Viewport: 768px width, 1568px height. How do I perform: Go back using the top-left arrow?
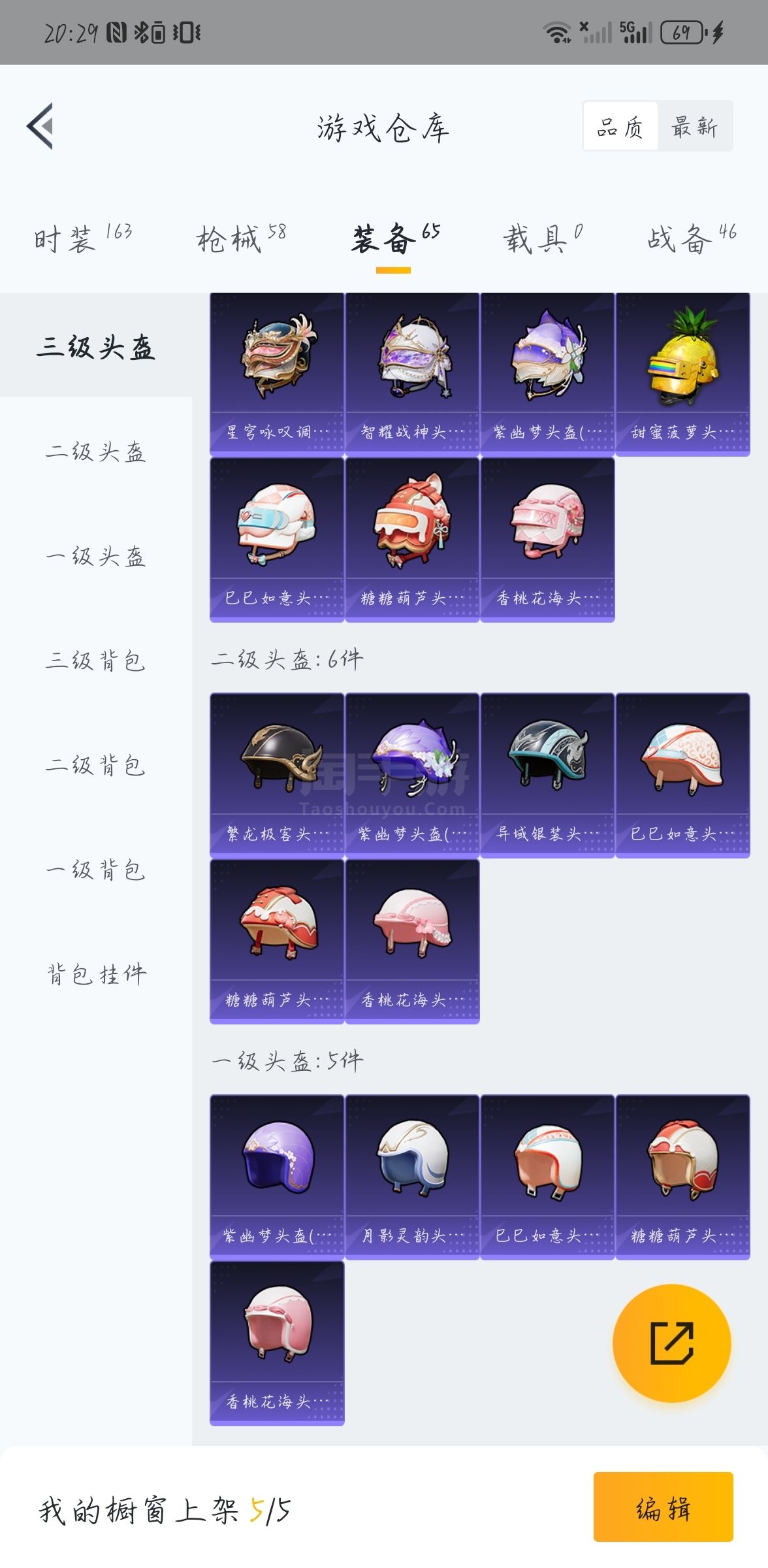click(40, 126)
